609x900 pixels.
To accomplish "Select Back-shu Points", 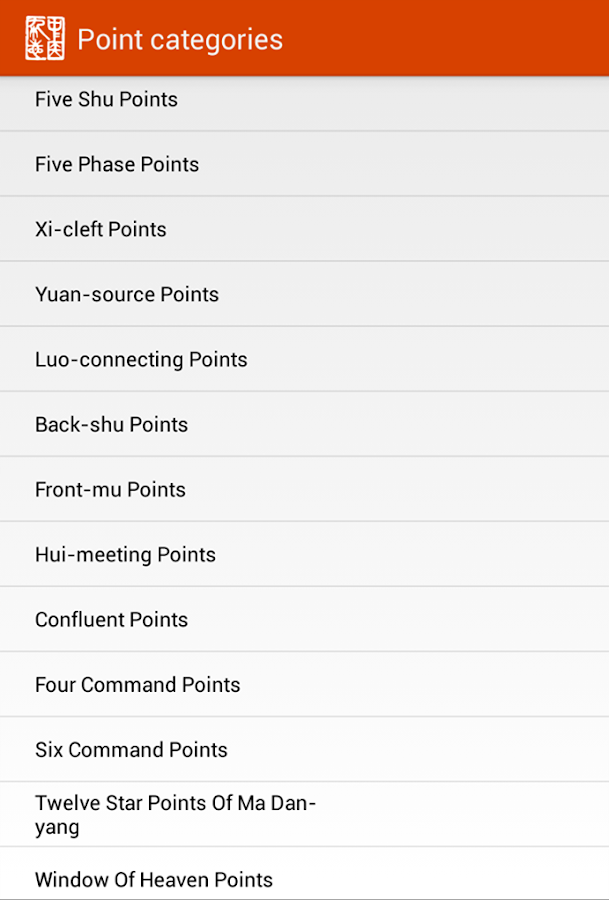I will tap(111, 425).
